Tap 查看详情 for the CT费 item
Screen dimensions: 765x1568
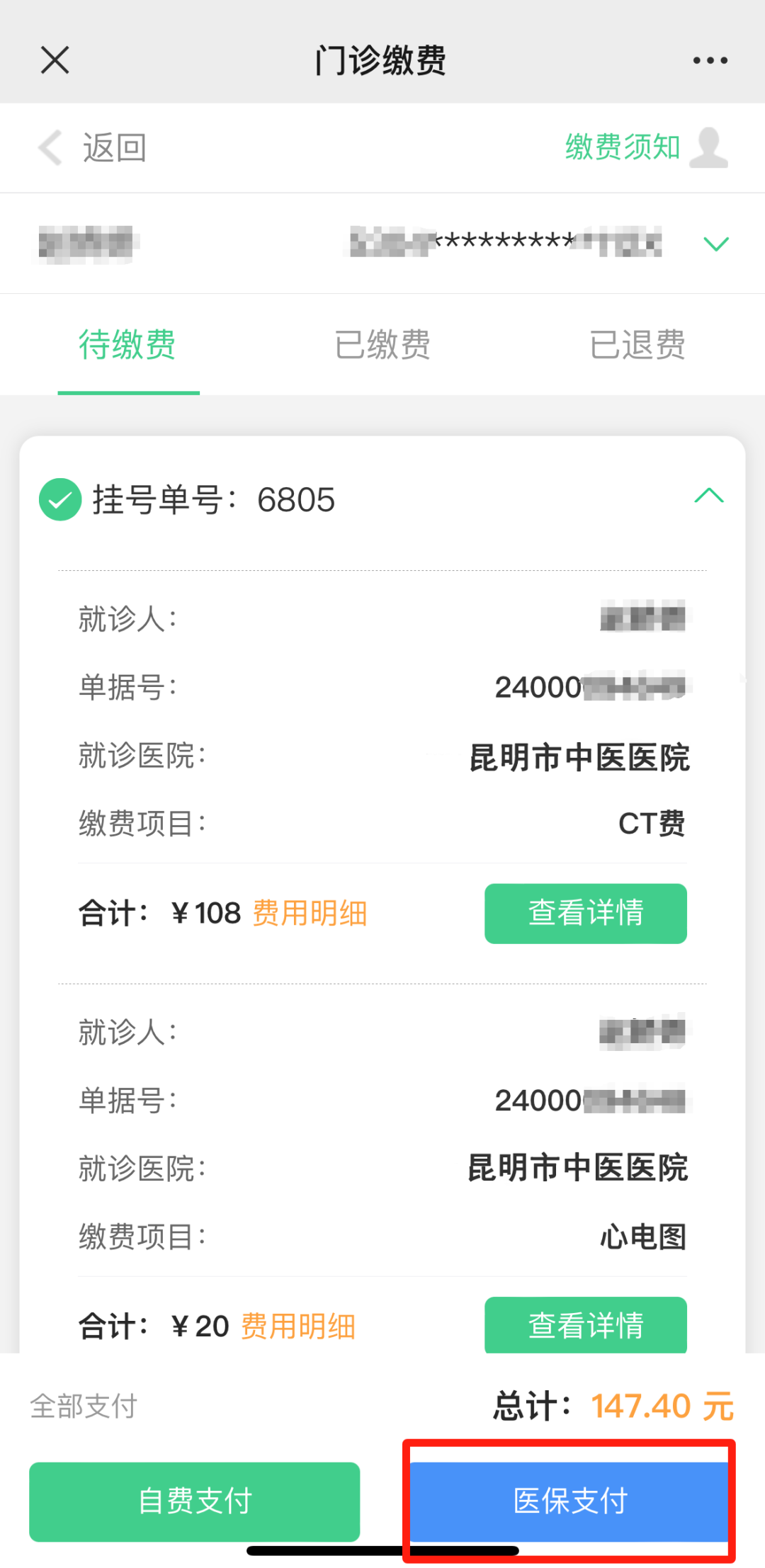point(585,914)
